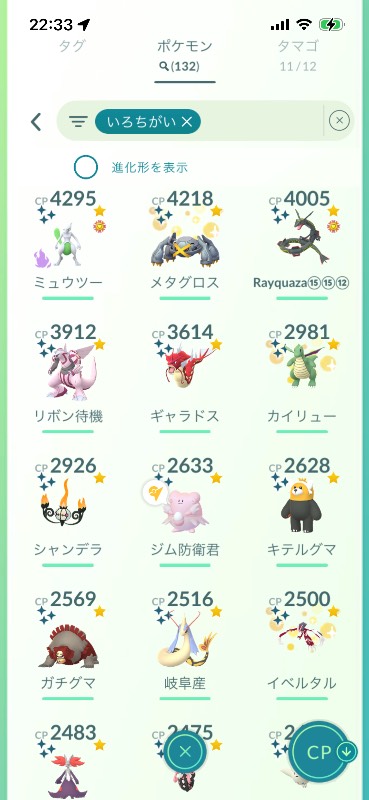Change the CP sort order
This screenshot has height=800, width=369.
(323, 753)
